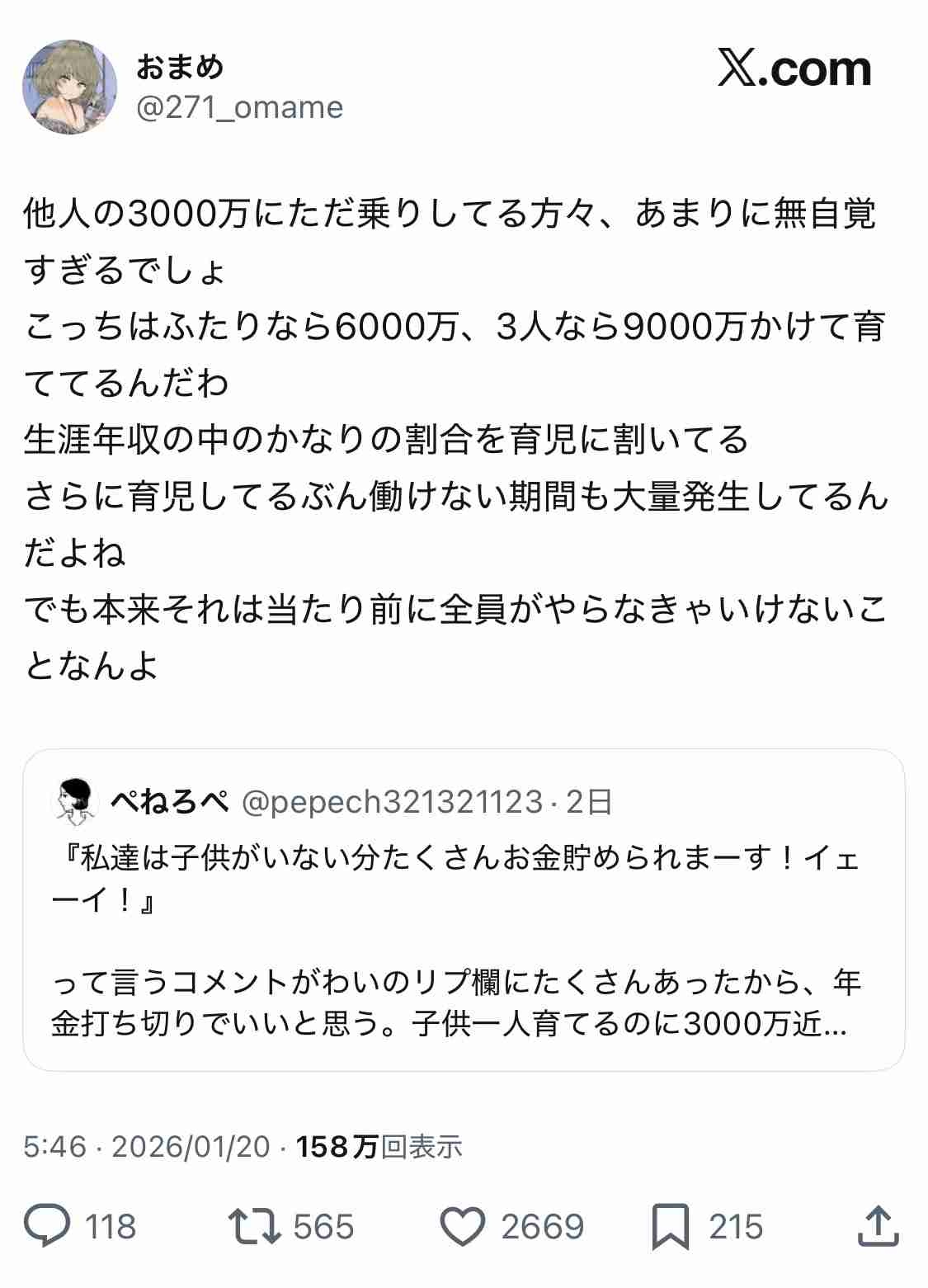The image size is (928, 1288).
Task: Open おまめ's profile picture
Action: click(x=70, y=87)
